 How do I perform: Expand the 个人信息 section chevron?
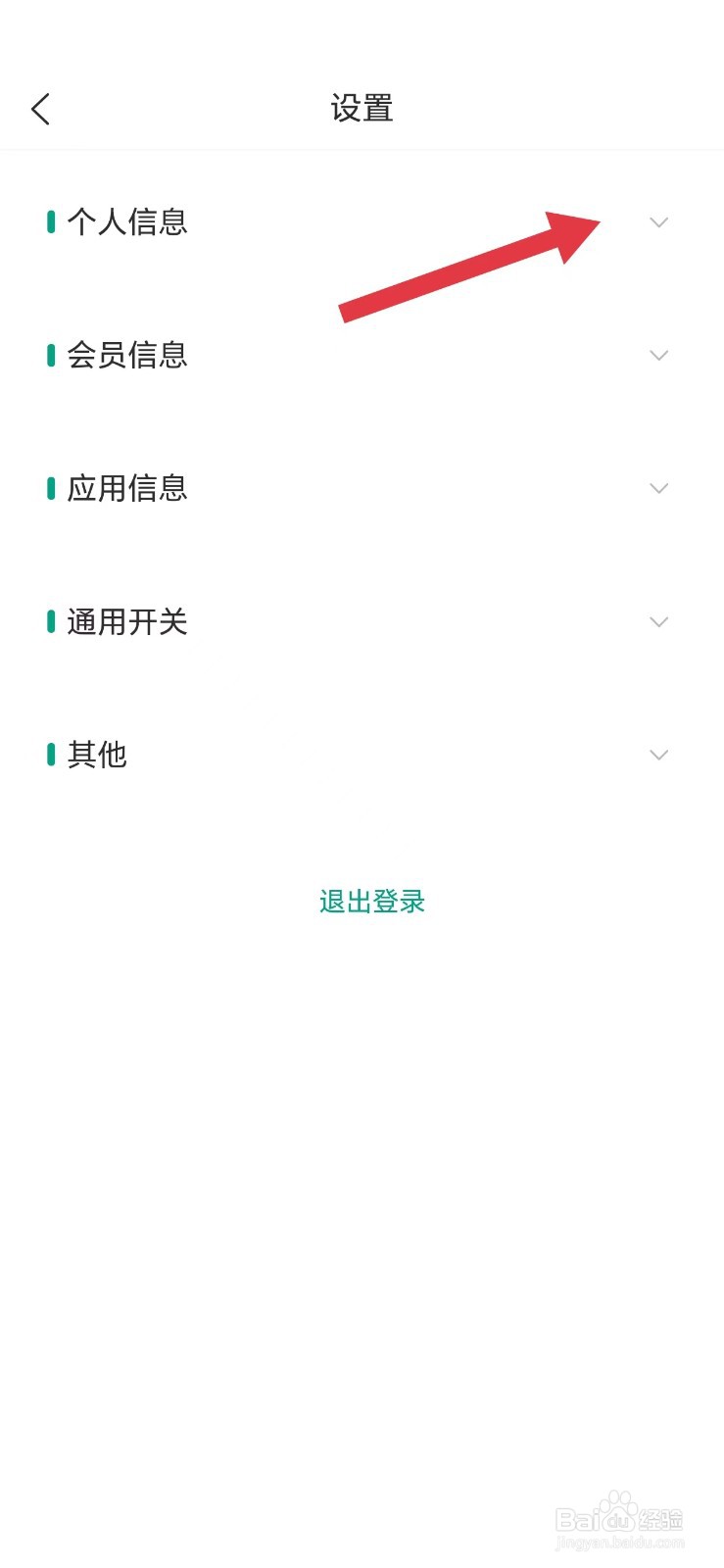(658, 222)
